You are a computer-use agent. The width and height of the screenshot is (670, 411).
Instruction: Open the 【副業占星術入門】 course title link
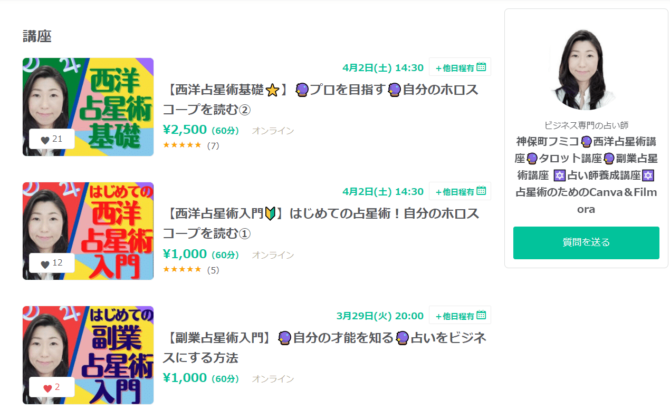(x=324, y=347)
